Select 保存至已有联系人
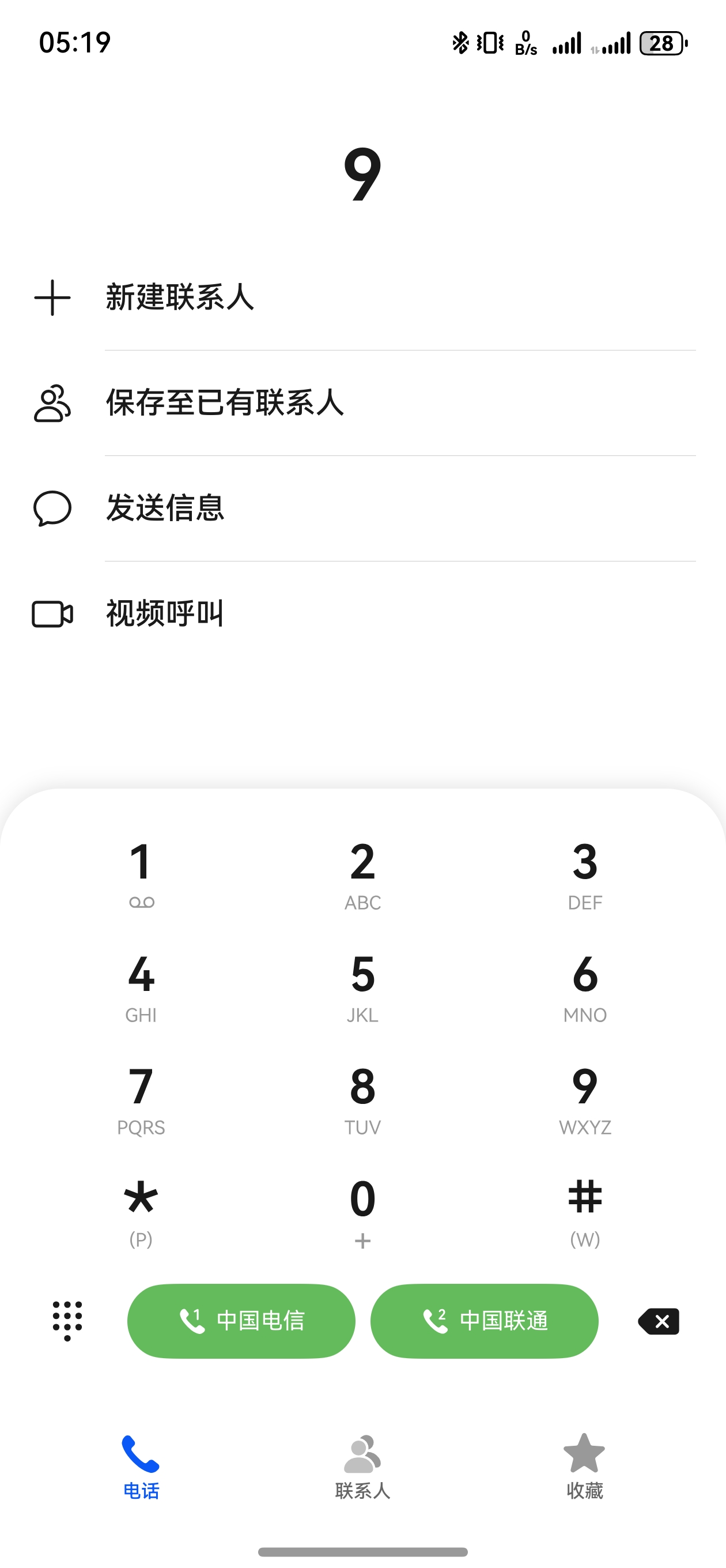The width and height of the screenshot is (726, 1568). [225, 403]
